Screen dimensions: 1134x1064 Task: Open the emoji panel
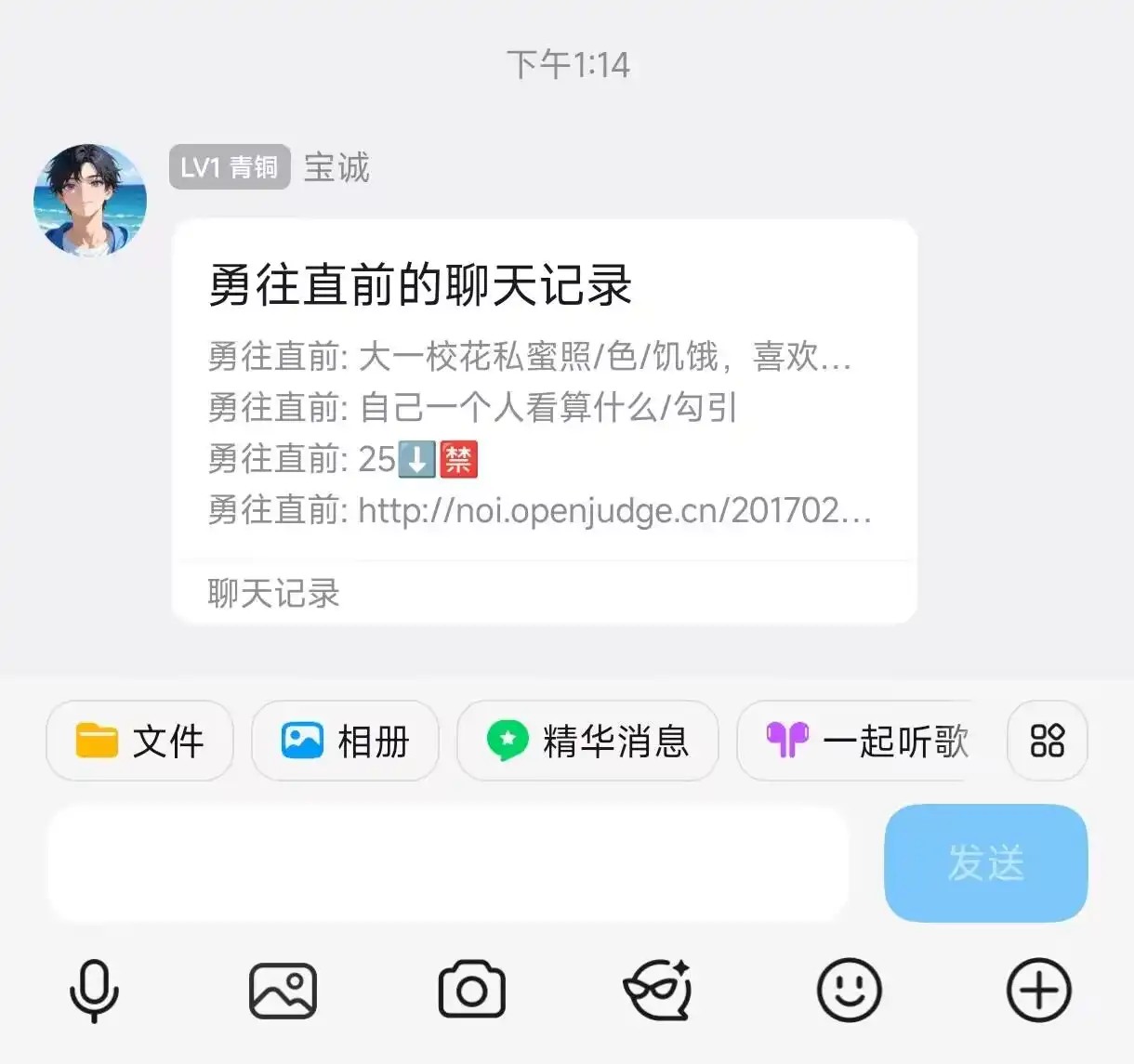point(849,991)
